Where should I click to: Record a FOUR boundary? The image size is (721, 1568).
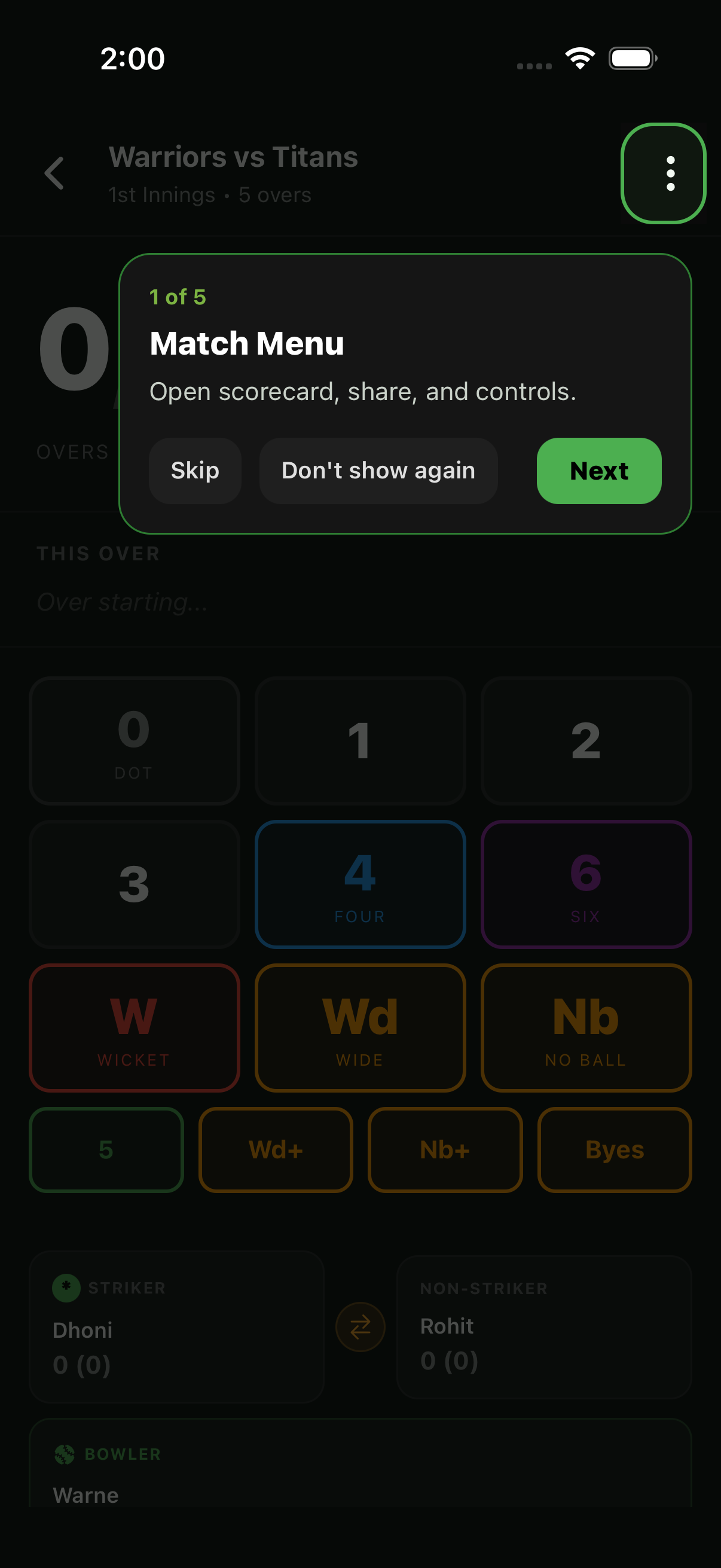[x=360, y=884]
